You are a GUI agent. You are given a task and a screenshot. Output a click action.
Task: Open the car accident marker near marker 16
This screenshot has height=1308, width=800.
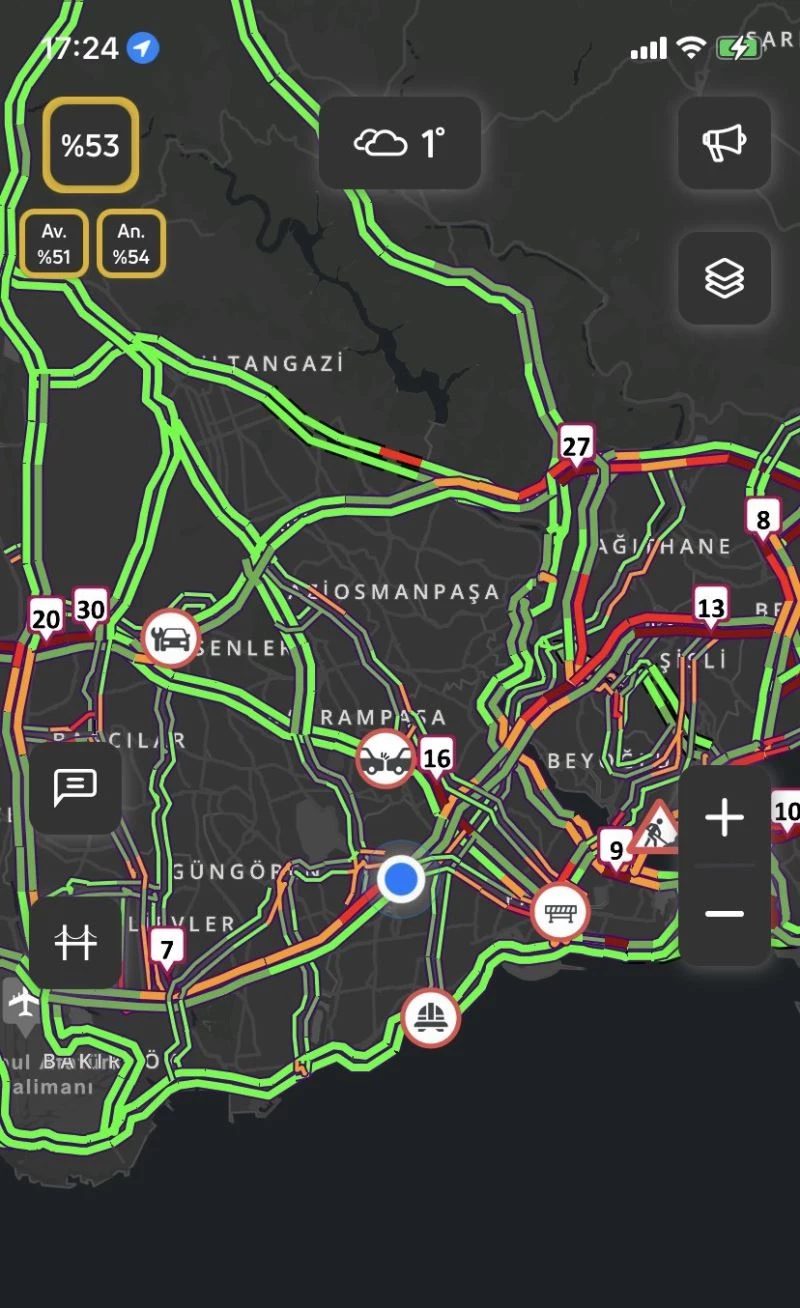point(385,759)
